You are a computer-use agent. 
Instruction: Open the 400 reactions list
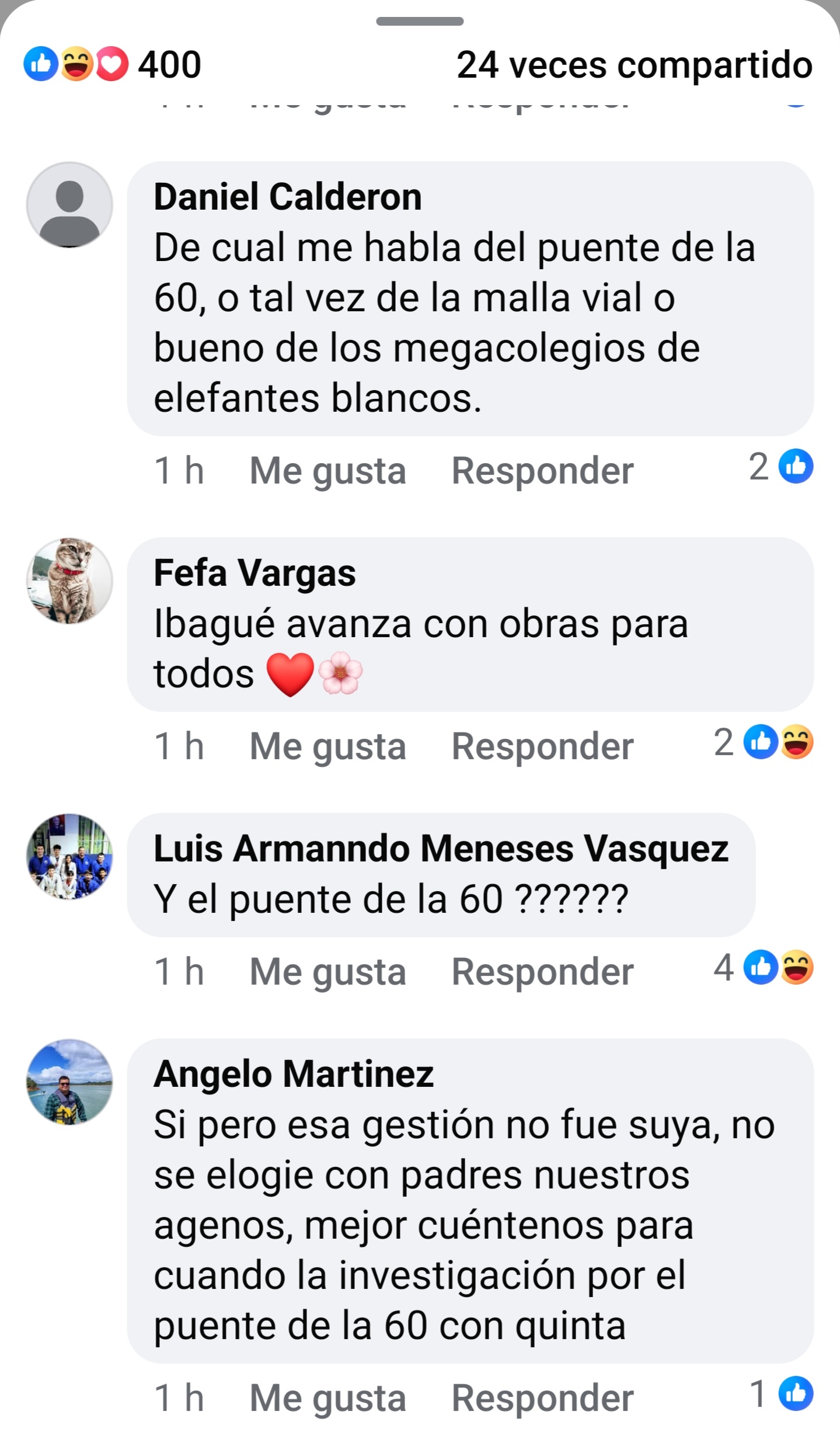(x=112, y=64)
